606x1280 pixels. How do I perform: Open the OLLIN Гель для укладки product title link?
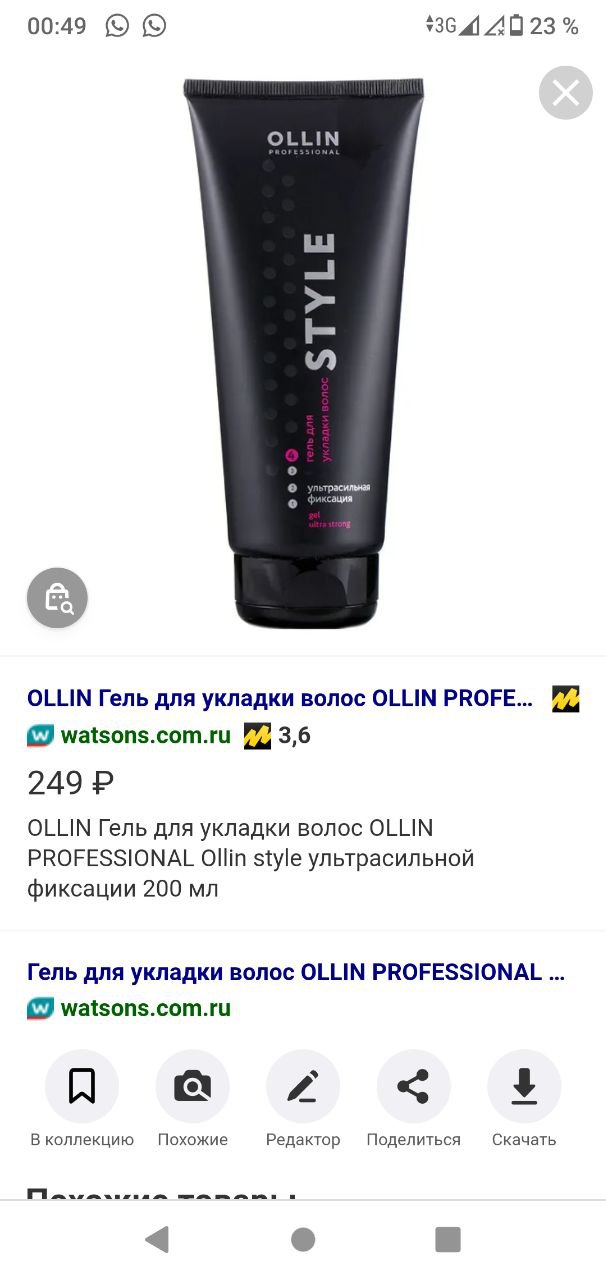[280, 698]
